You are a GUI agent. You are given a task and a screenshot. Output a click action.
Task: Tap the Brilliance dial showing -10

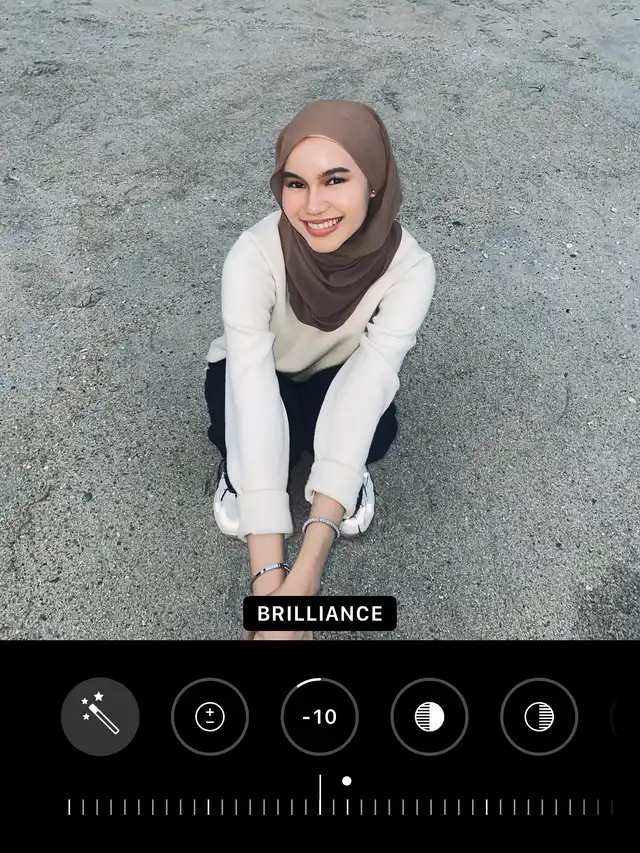point(320,716)
